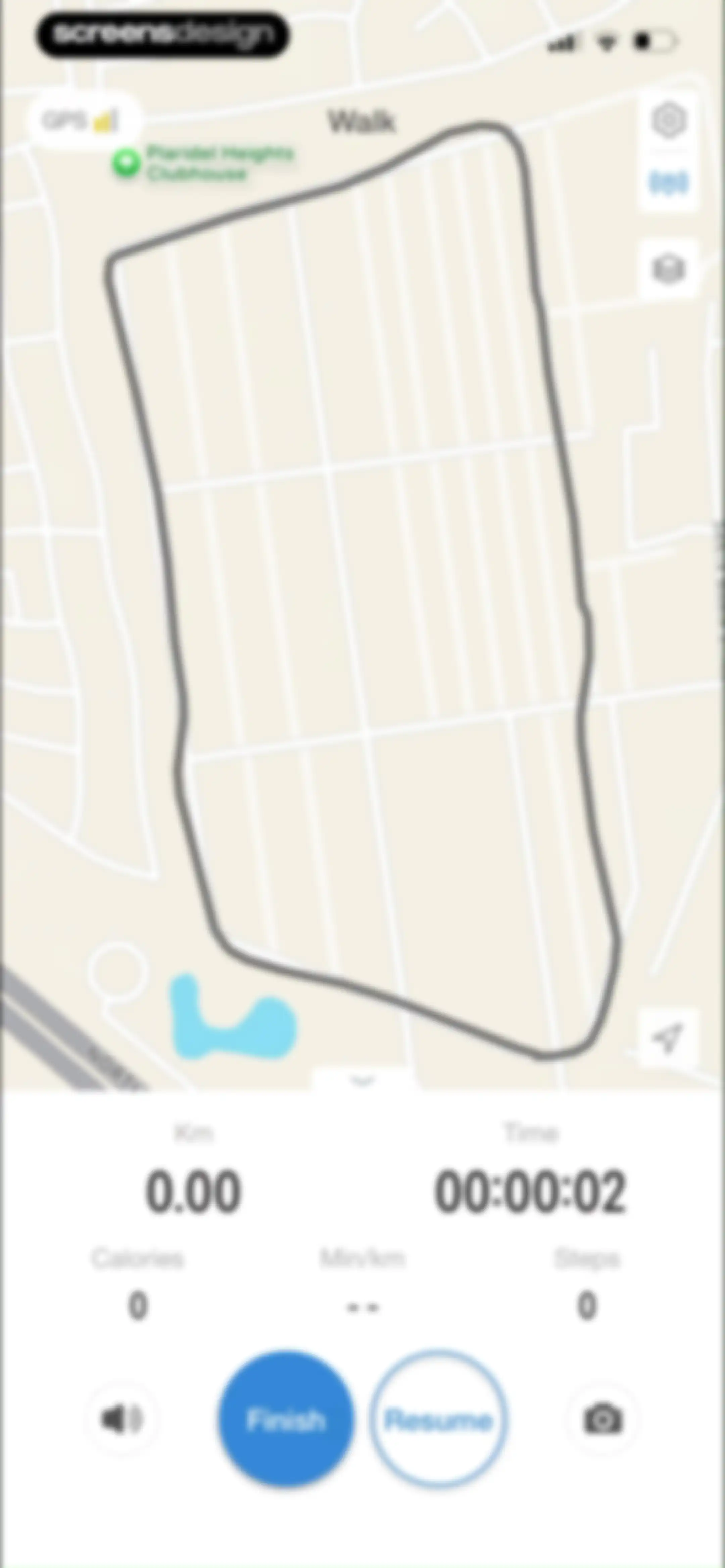The height and width of the screenshot is (1568, 725).
Task: Tap Finish to end the walk
Action: (x=286, y=1420)
